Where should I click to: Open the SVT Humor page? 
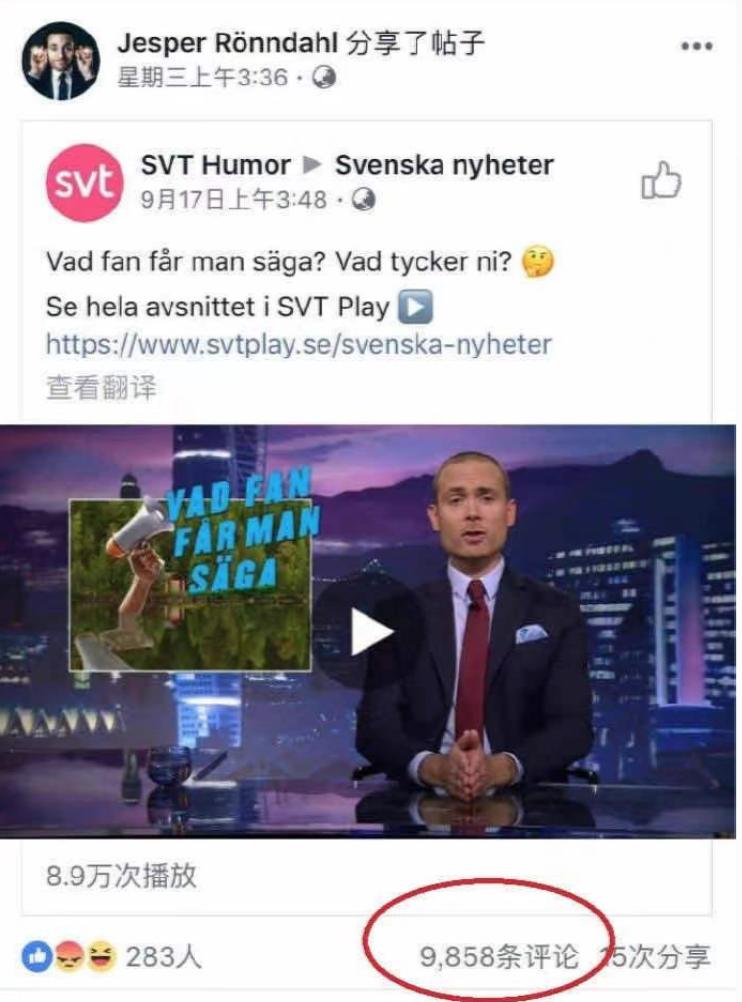point(216,166)
